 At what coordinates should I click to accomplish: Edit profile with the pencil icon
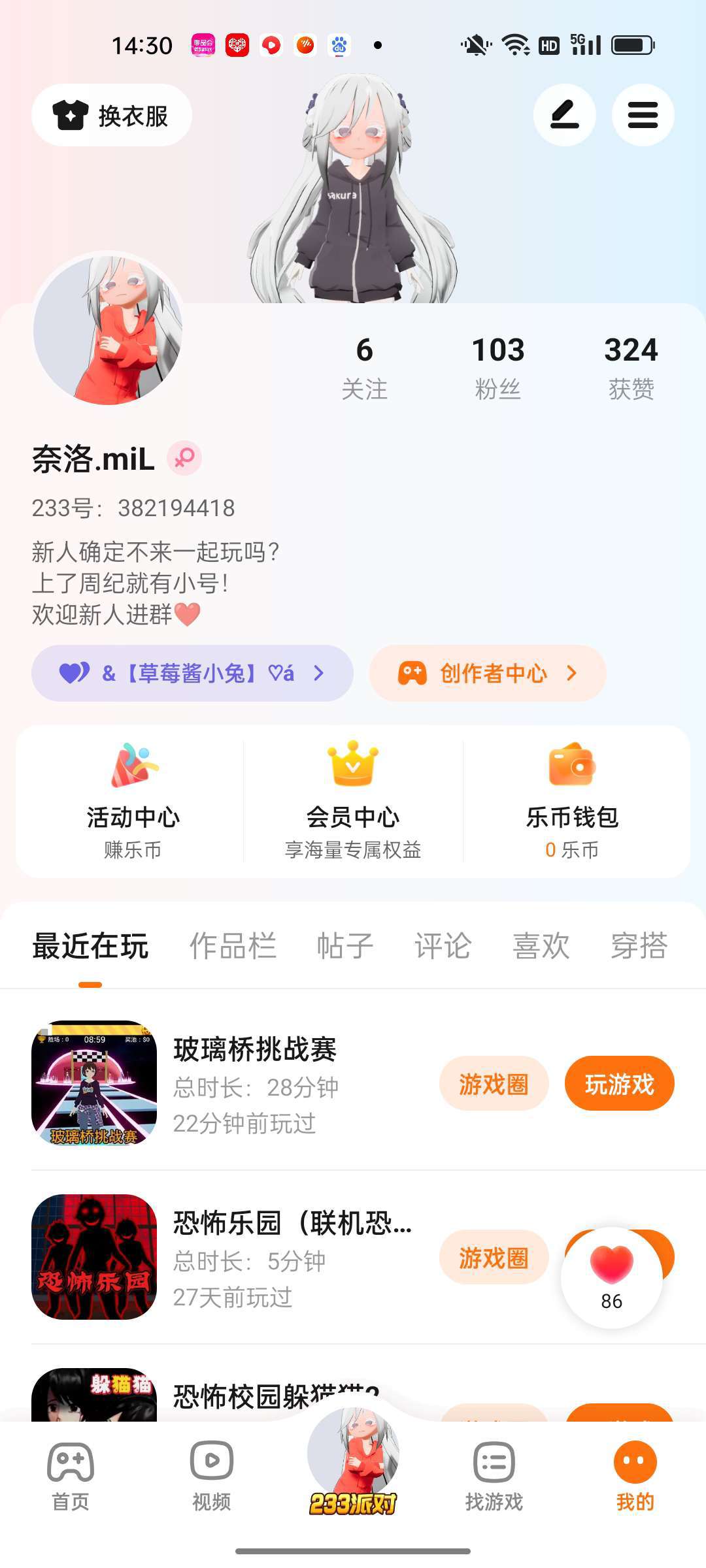pos(564,116)
